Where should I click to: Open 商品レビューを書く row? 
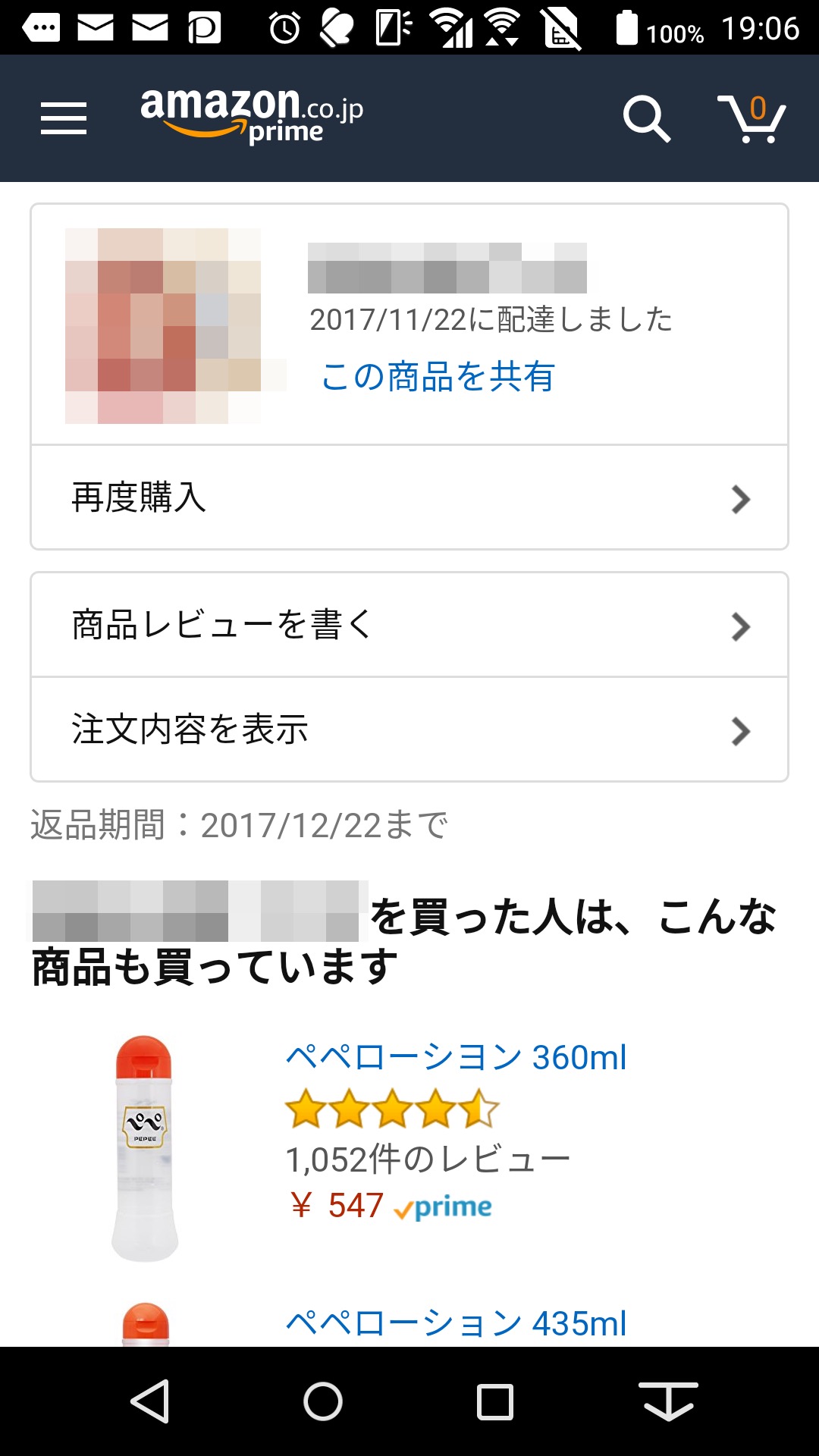point(409,625)
